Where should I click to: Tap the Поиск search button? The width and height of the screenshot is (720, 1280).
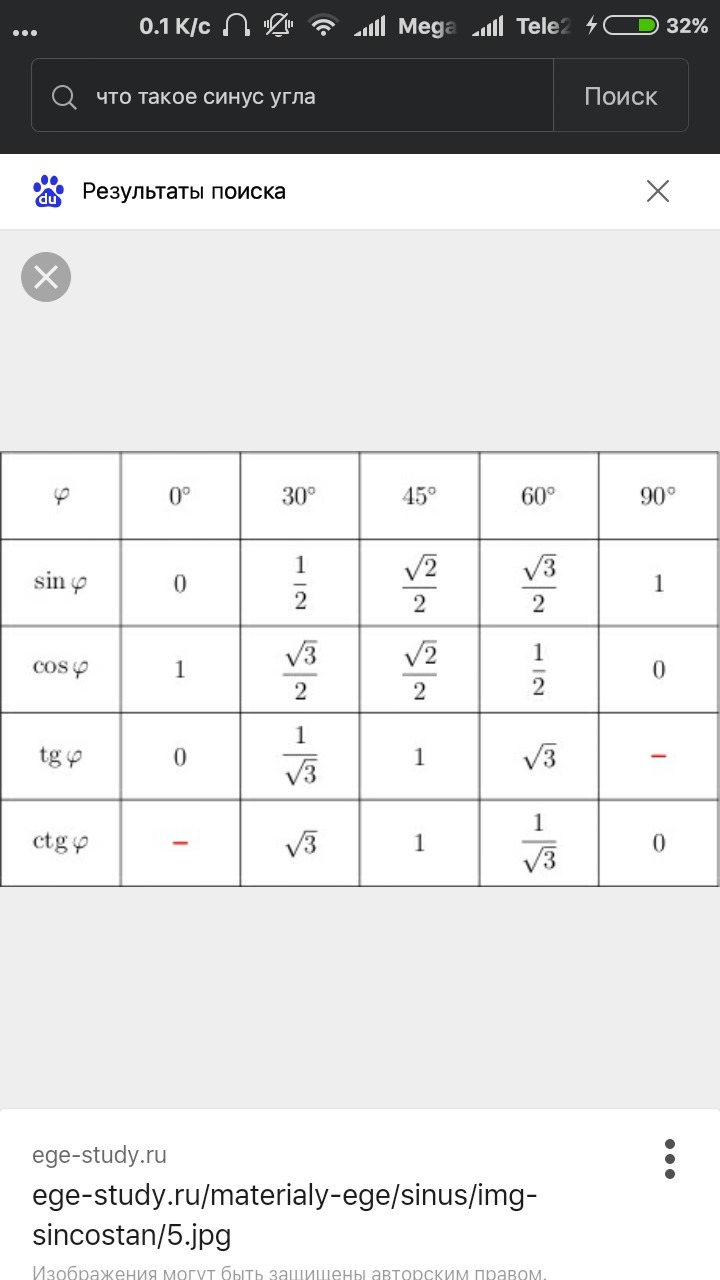pos(620,97)
